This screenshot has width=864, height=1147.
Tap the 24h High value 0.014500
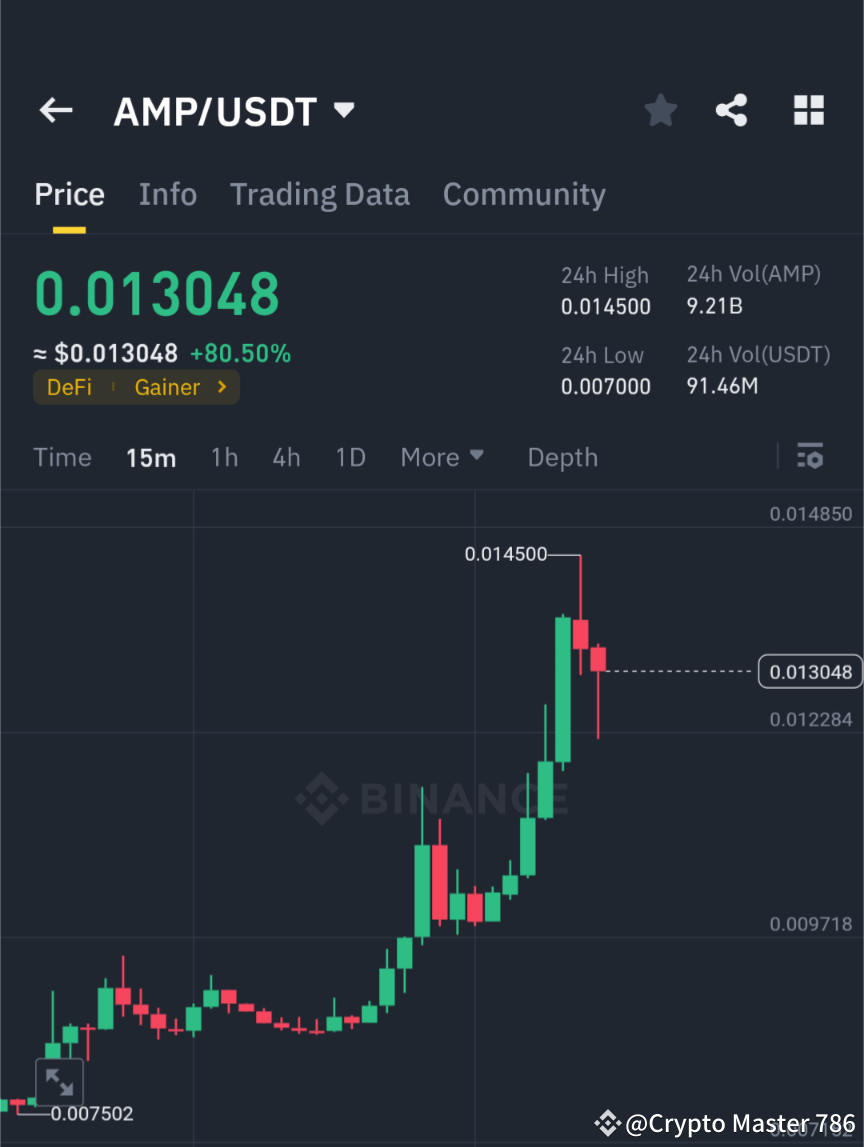pos(606,307)
